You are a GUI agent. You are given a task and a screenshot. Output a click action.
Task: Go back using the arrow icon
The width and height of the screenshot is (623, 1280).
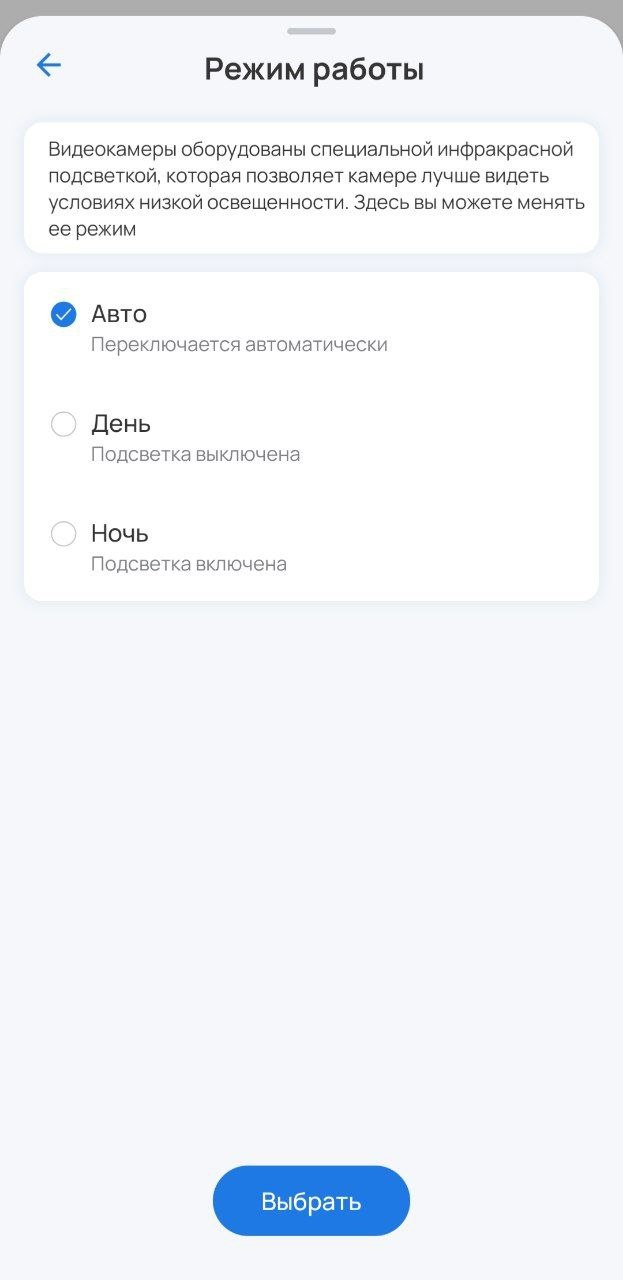click(x=48, y=65)
